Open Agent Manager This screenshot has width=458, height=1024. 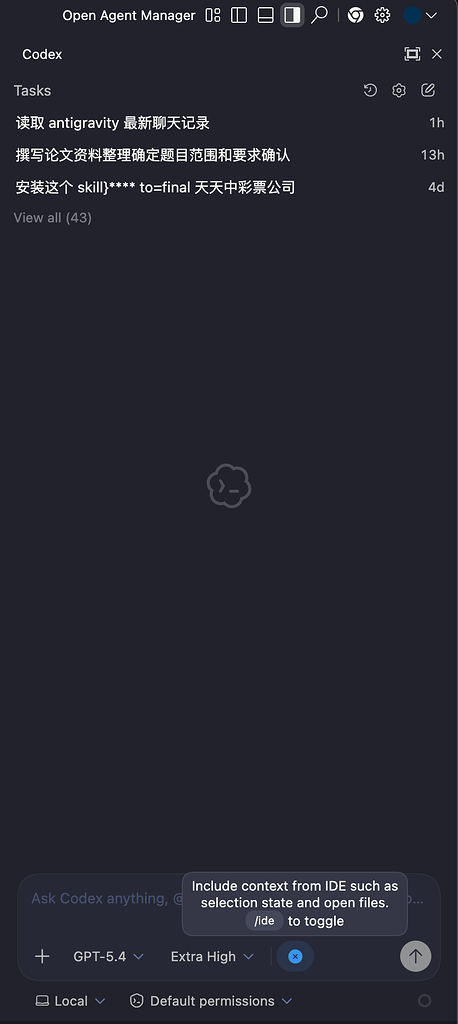pos(129,15)
